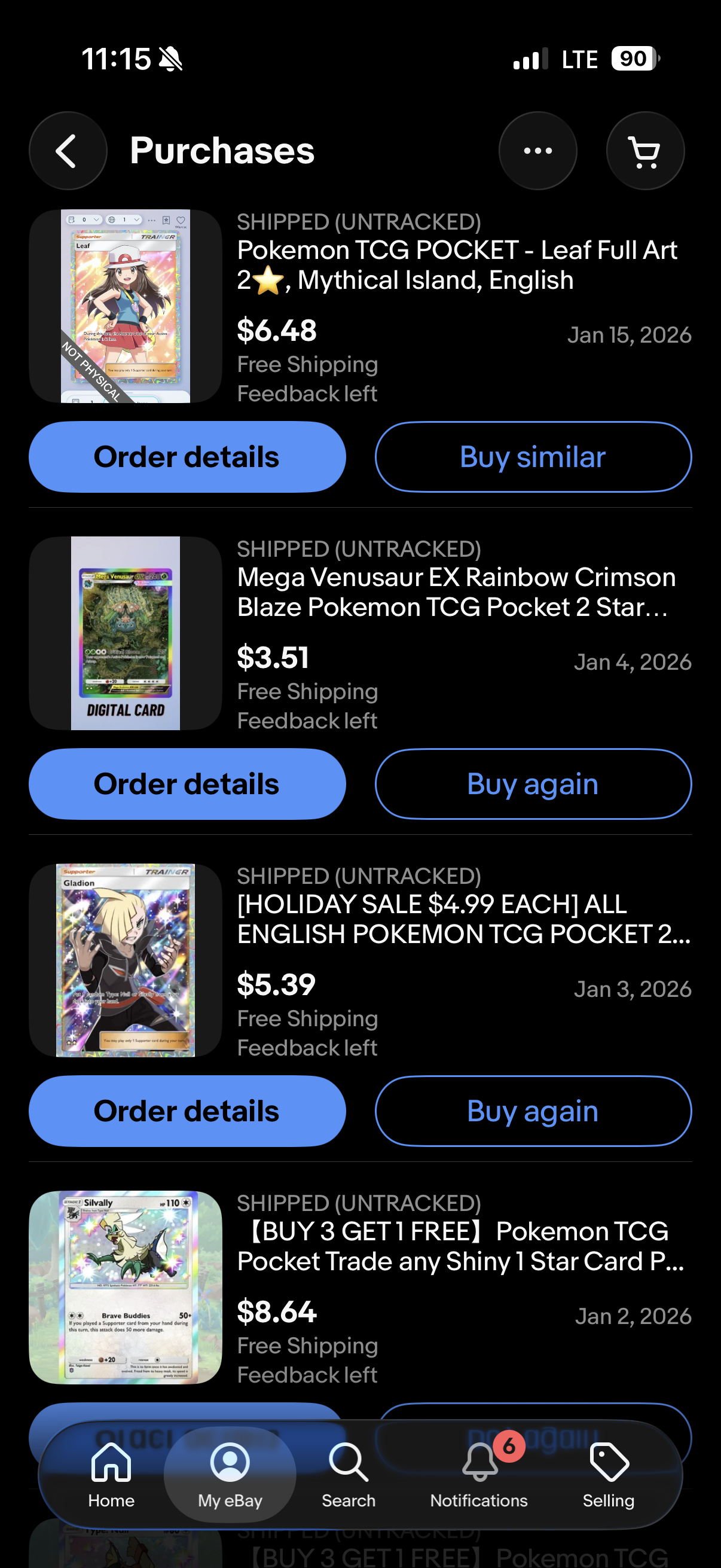
Task: Check the Notifications tab
Action: tap(479, 1474)
